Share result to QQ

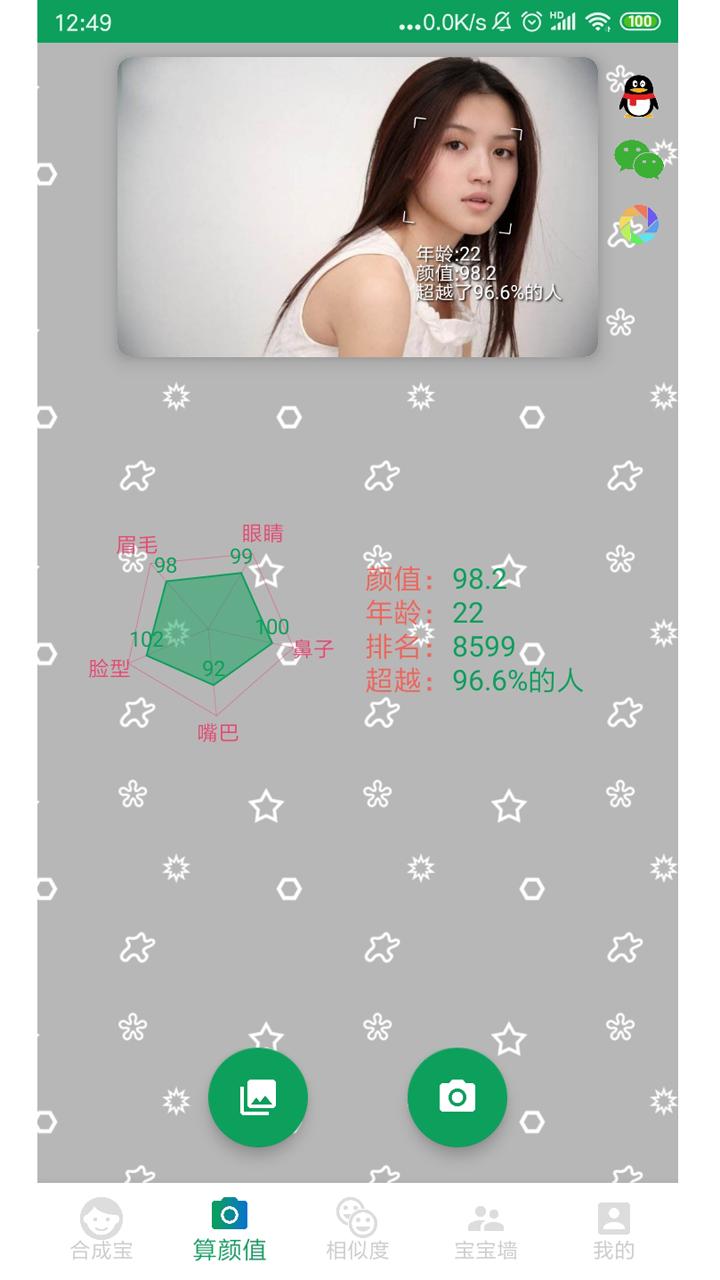click(x=638, y=96)
